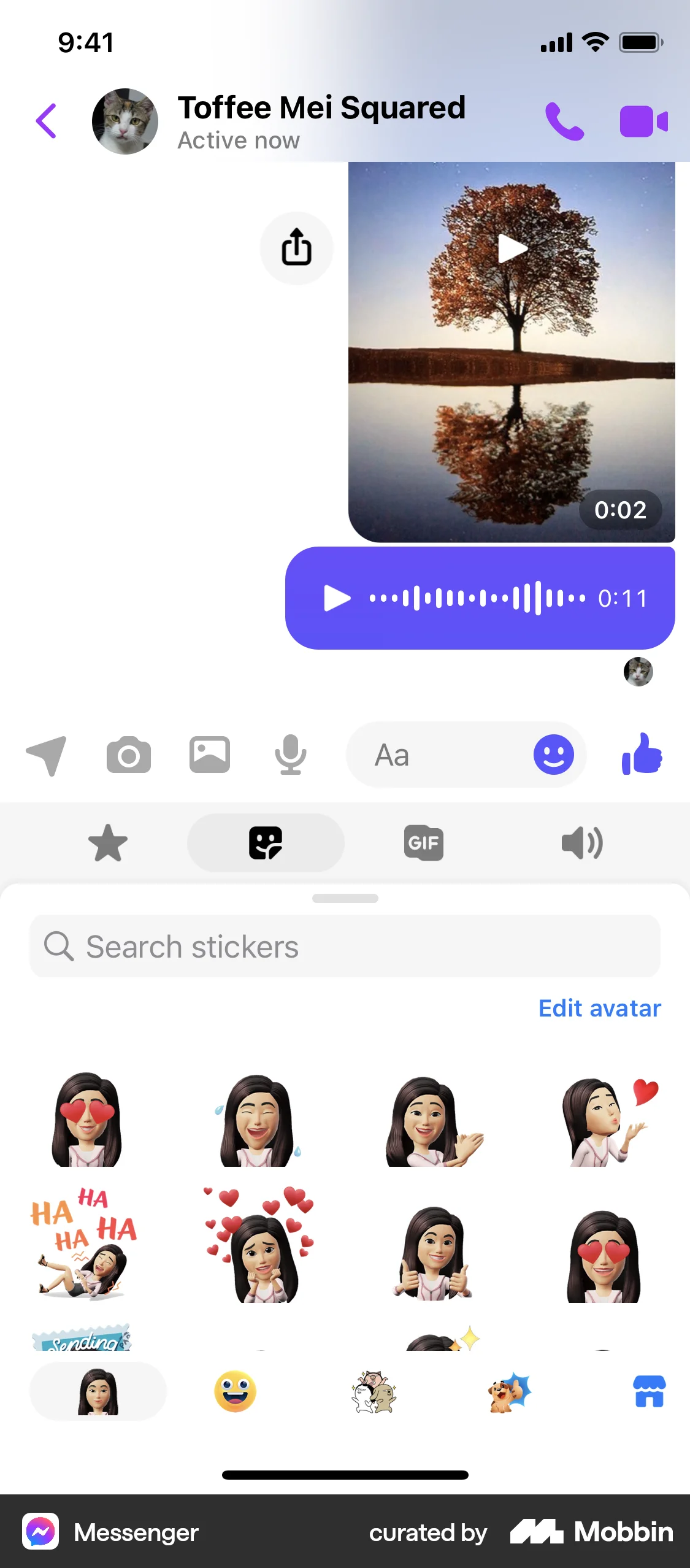Open the Edit avatar link

point(598,1008)
